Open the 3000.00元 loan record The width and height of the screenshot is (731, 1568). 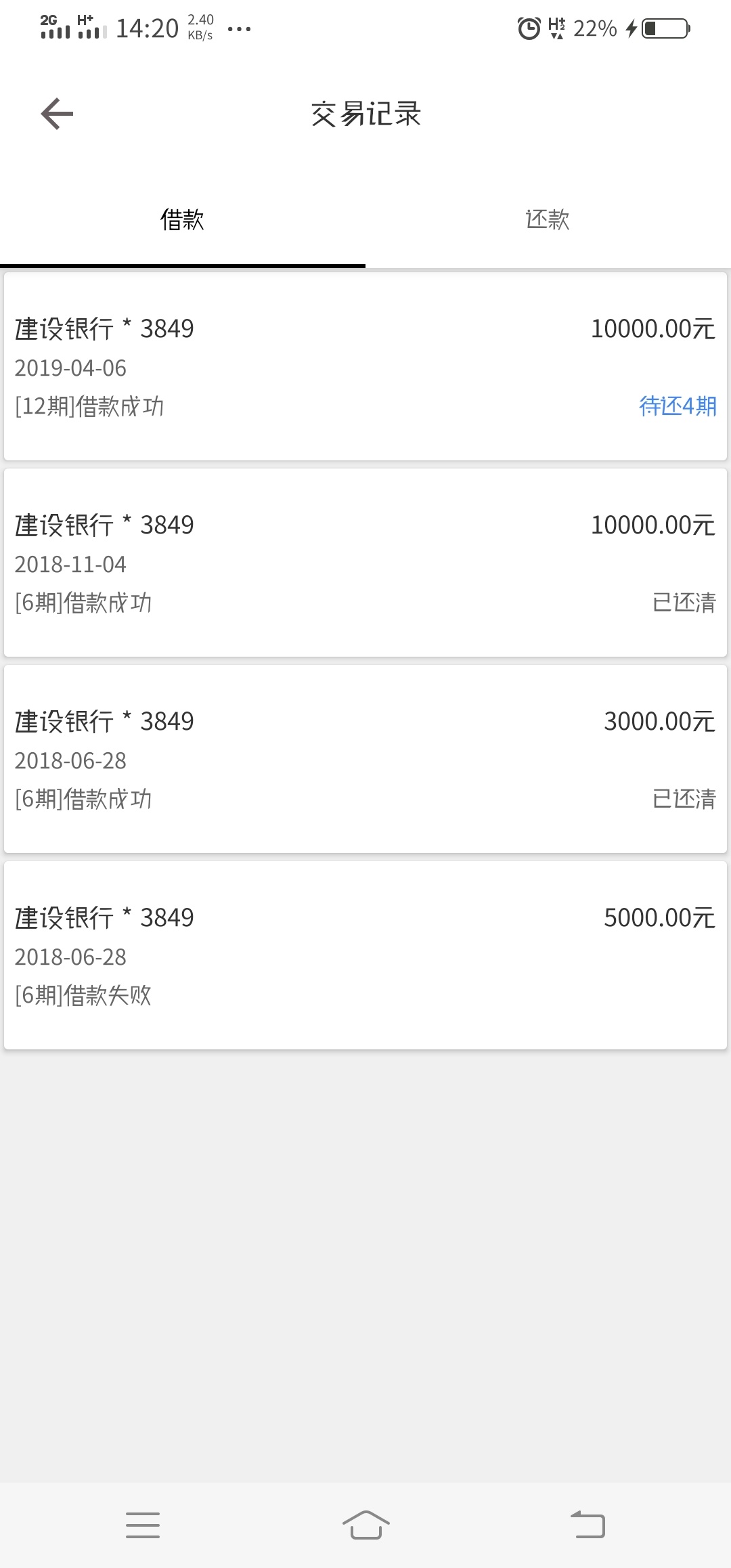point(365,759)
